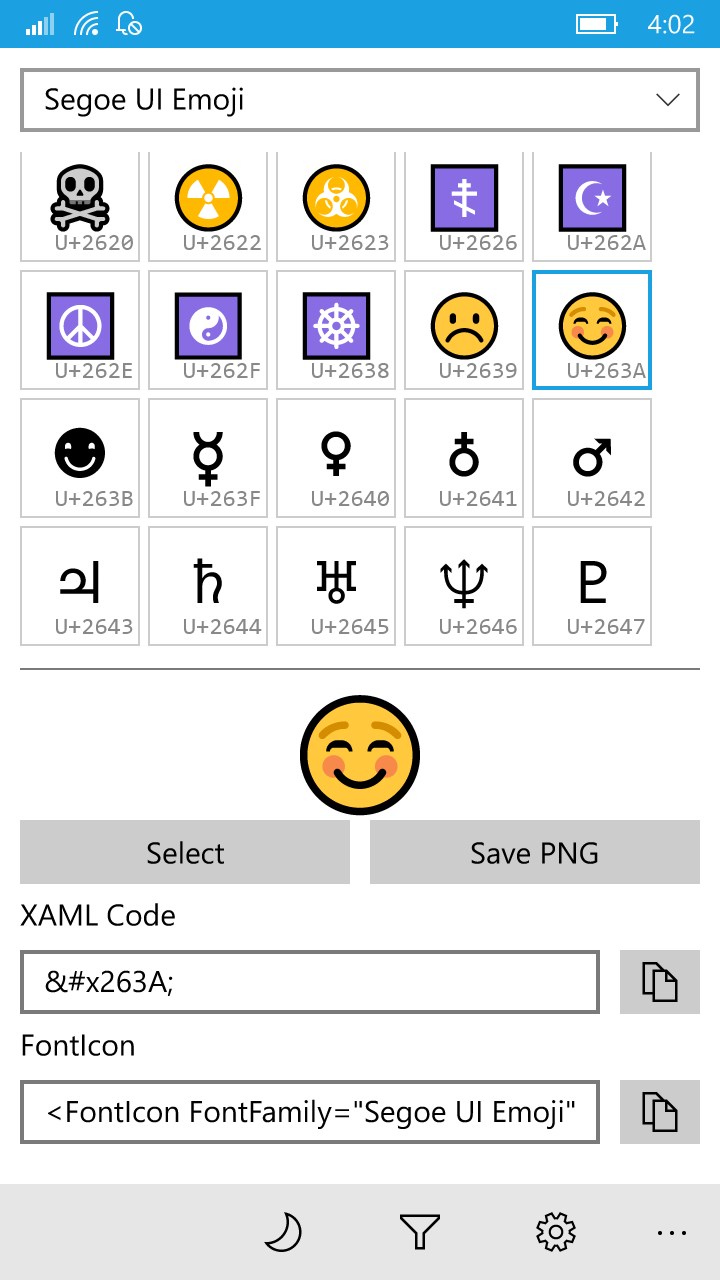Viewport: 720px width, 1280px height.
Task: Toggle the moon theme icon
Action: pos(283,1231)
